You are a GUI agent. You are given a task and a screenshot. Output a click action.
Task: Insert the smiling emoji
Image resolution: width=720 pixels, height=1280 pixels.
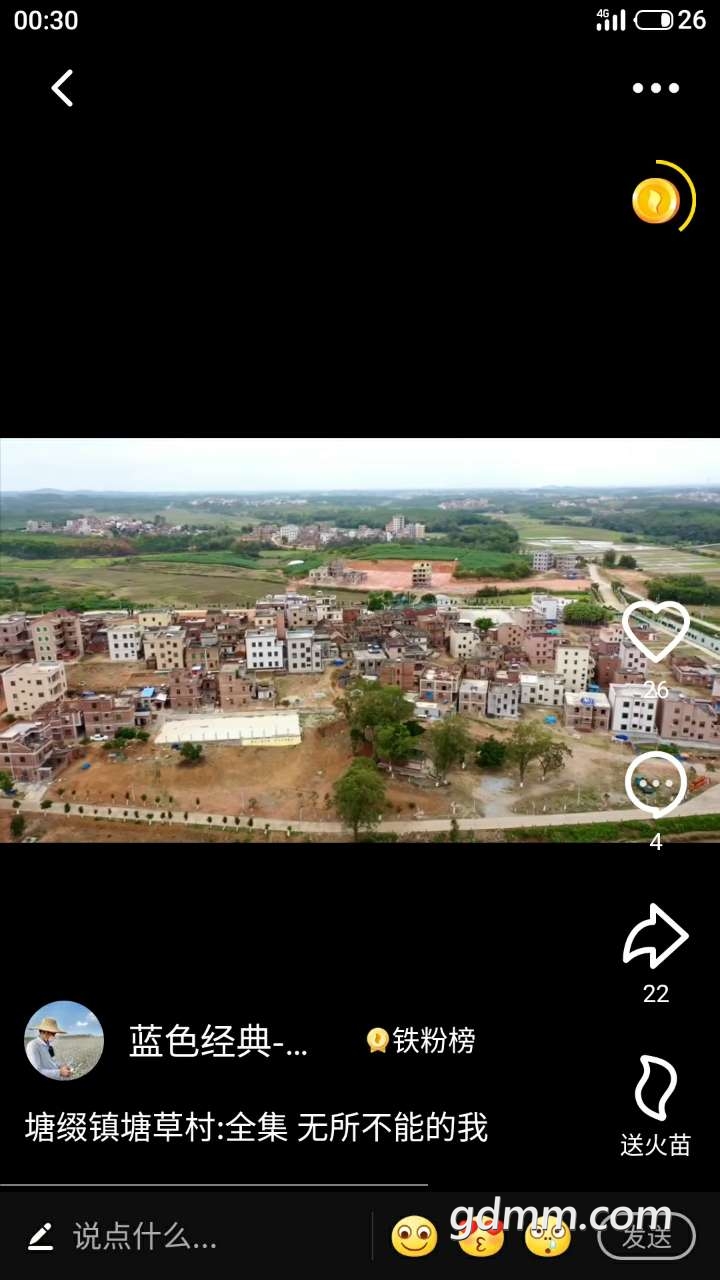(x=414, y=1237)
